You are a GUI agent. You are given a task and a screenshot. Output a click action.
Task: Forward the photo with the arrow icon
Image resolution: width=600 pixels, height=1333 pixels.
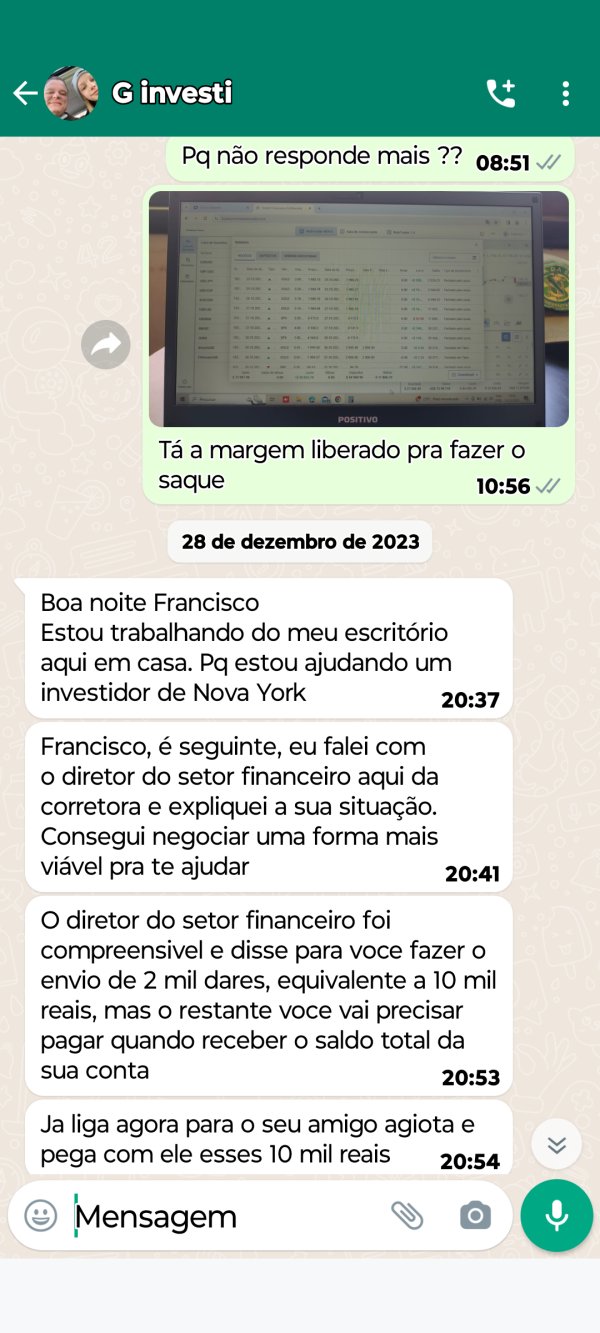106,345
